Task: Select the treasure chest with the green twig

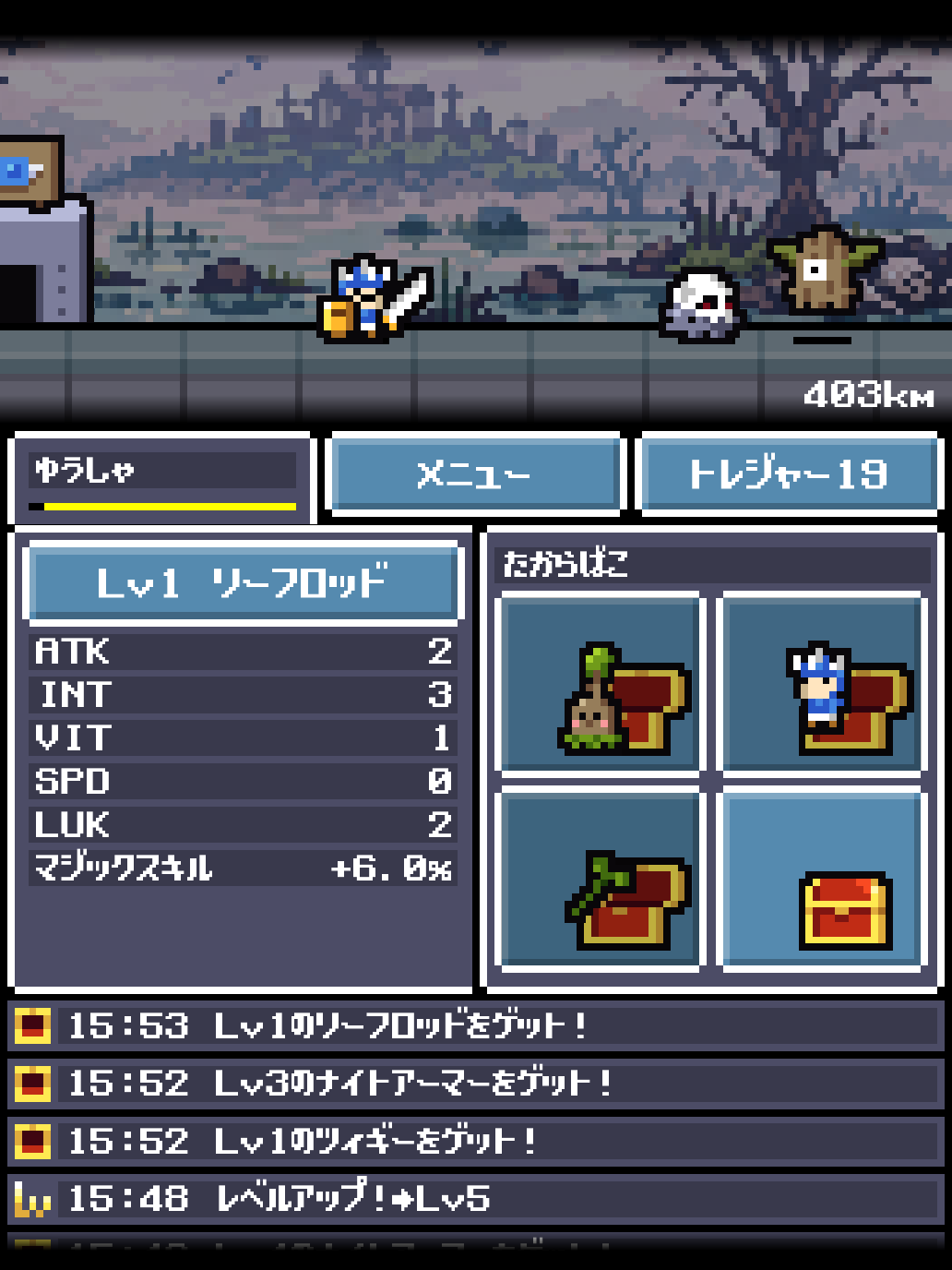Action: coord(601,880)
